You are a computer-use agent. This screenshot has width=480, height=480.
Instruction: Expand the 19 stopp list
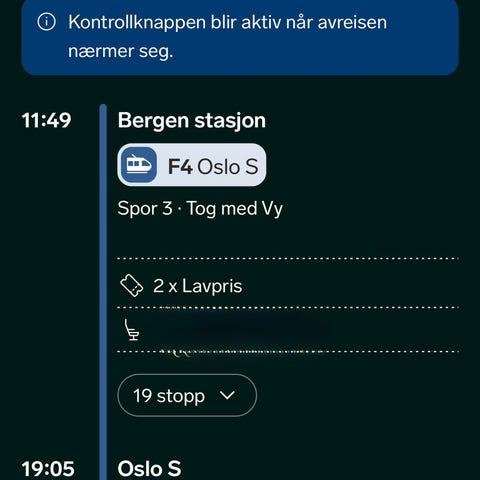point(187,395)
